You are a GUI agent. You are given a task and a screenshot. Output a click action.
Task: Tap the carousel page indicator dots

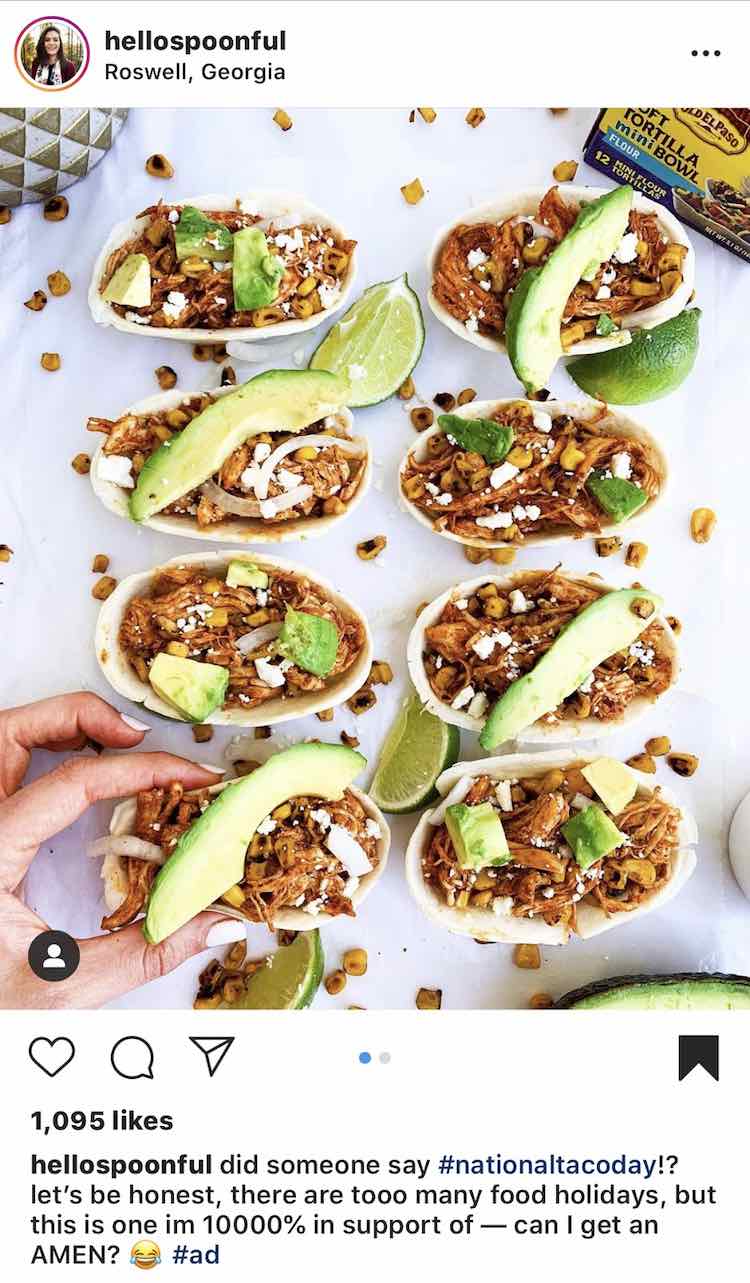pos(375,1057)
